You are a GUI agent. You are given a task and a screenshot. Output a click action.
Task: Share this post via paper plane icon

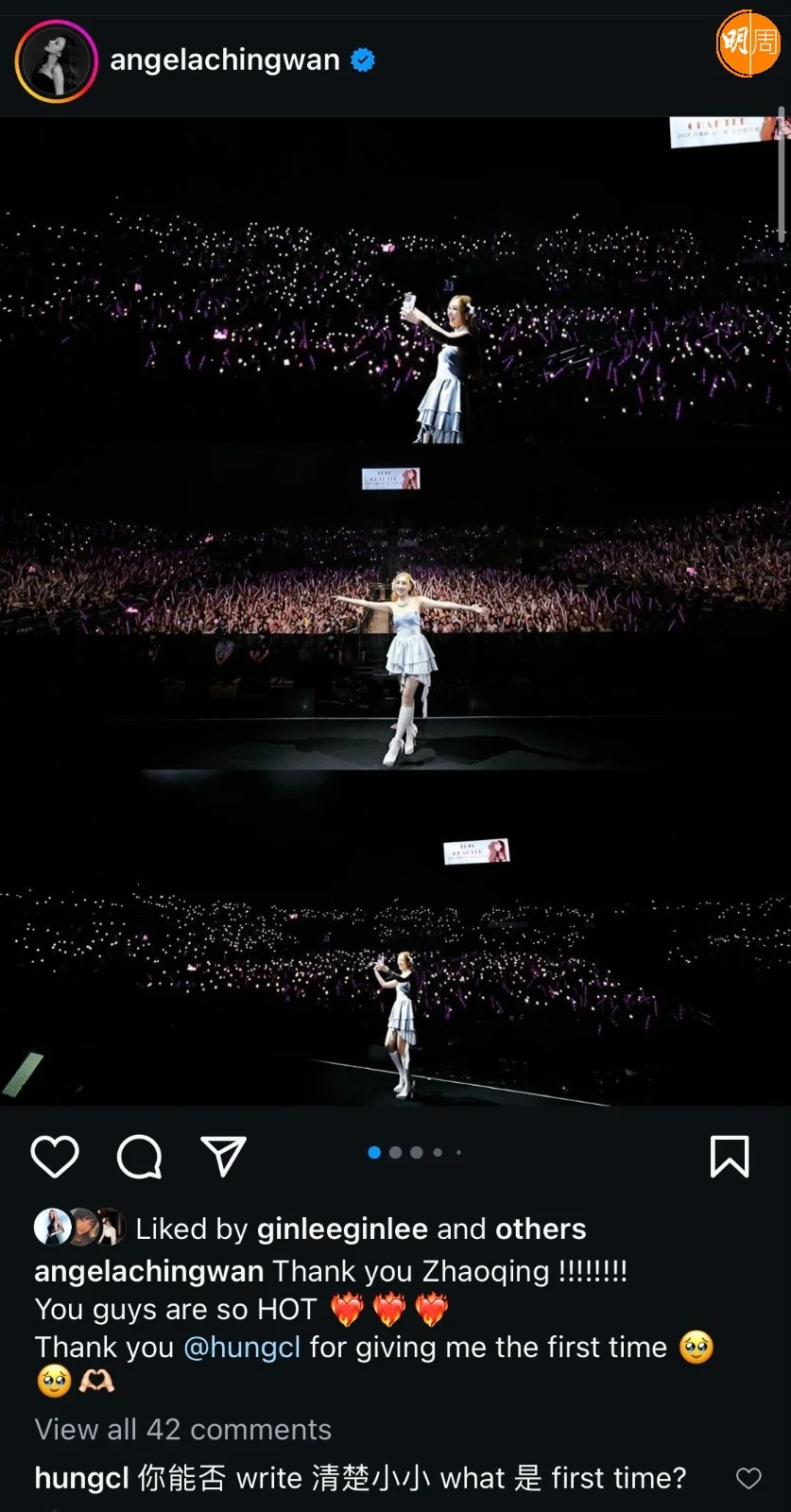pyautogui.click(x=224, y=1156)
